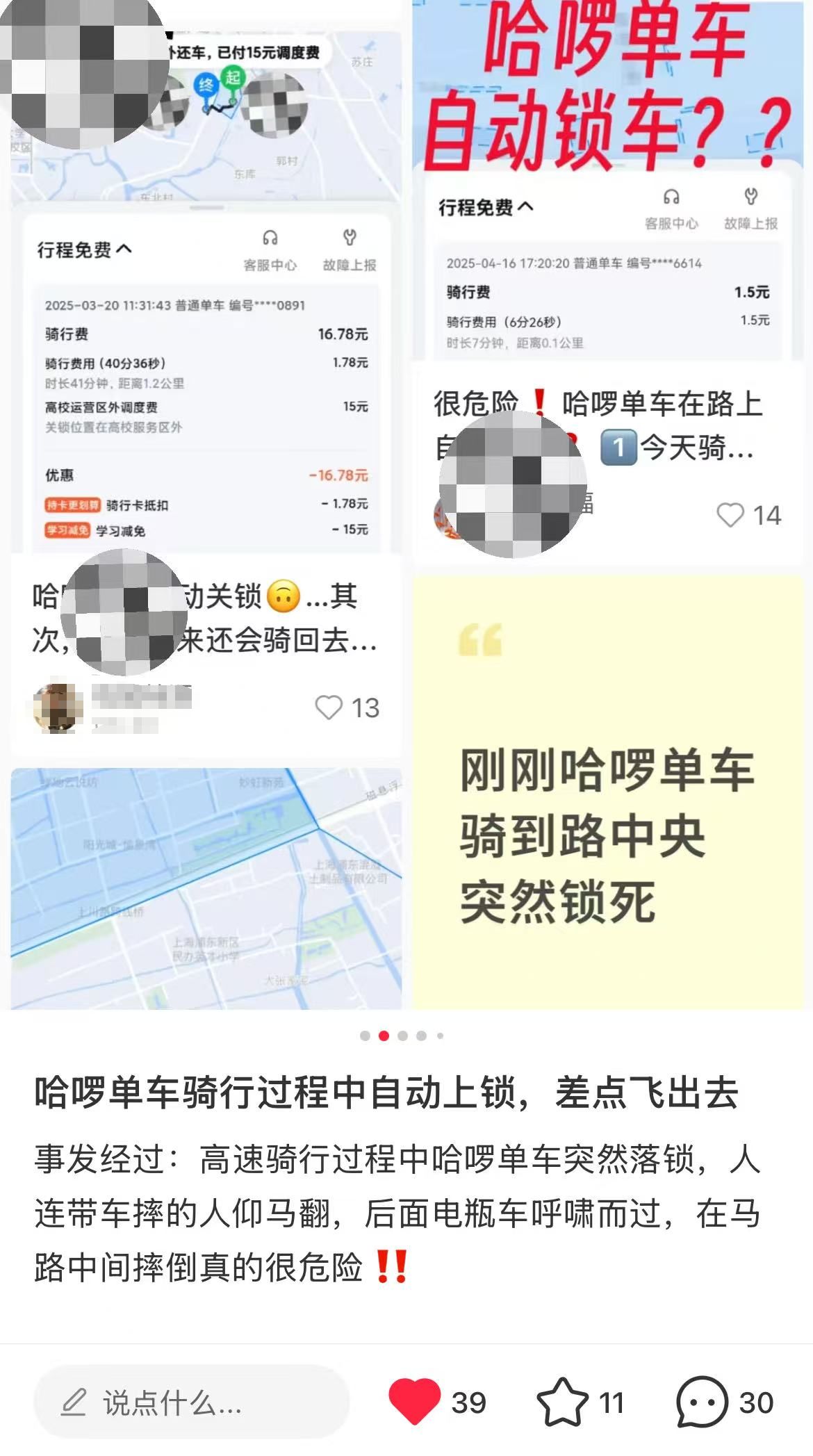Viewport: 813px width, 1456px height.
Task: Open the comments via the speech bubble icon
Action: pyautogui.click(x=701, y=1401)
